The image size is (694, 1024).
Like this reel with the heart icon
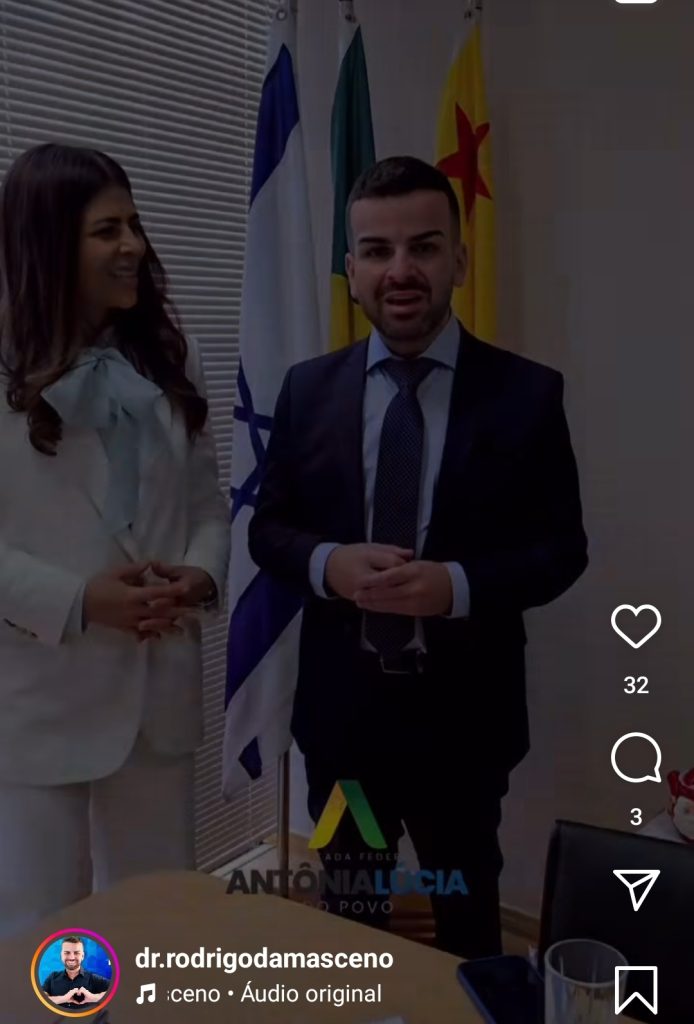636,627
